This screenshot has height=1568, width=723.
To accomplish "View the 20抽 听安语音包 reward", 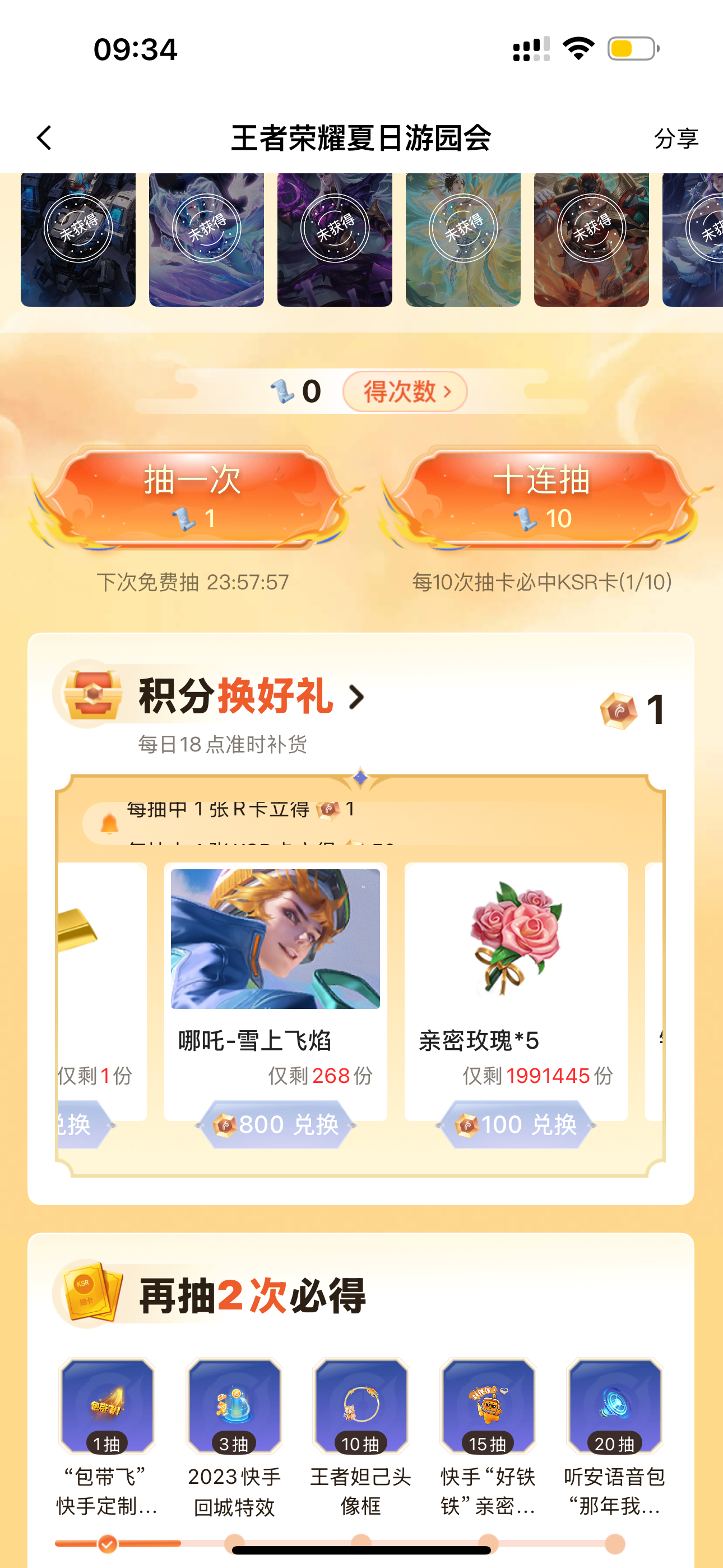I will (615, 1438).
